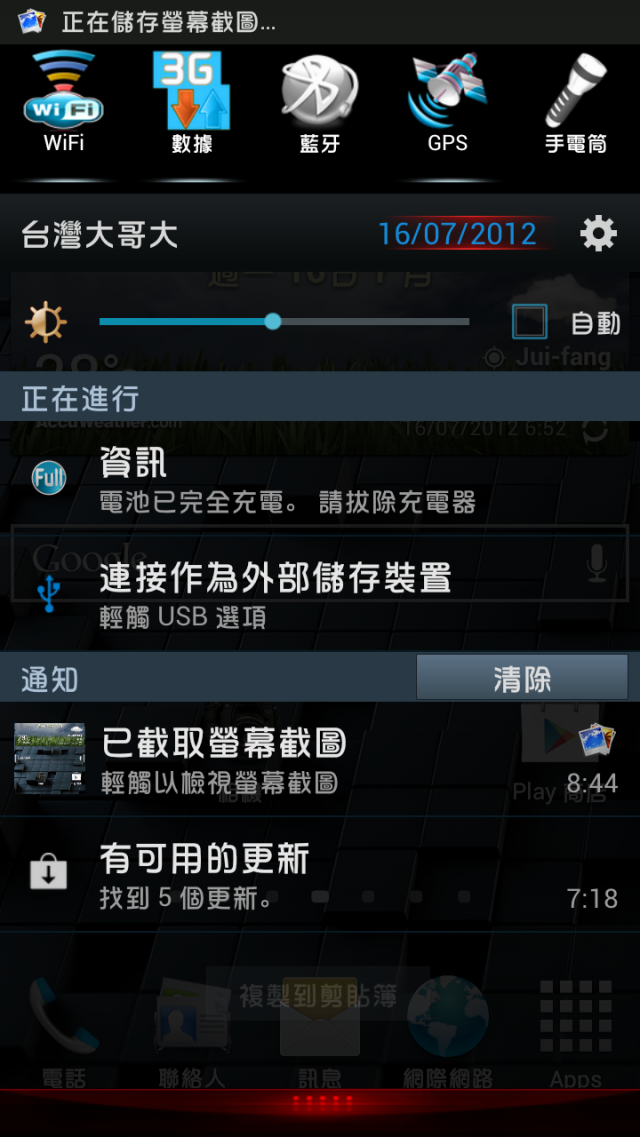Turn on the flashlight (手電筒)
The width and height of the screenshot is (640, 1138).
576,102
